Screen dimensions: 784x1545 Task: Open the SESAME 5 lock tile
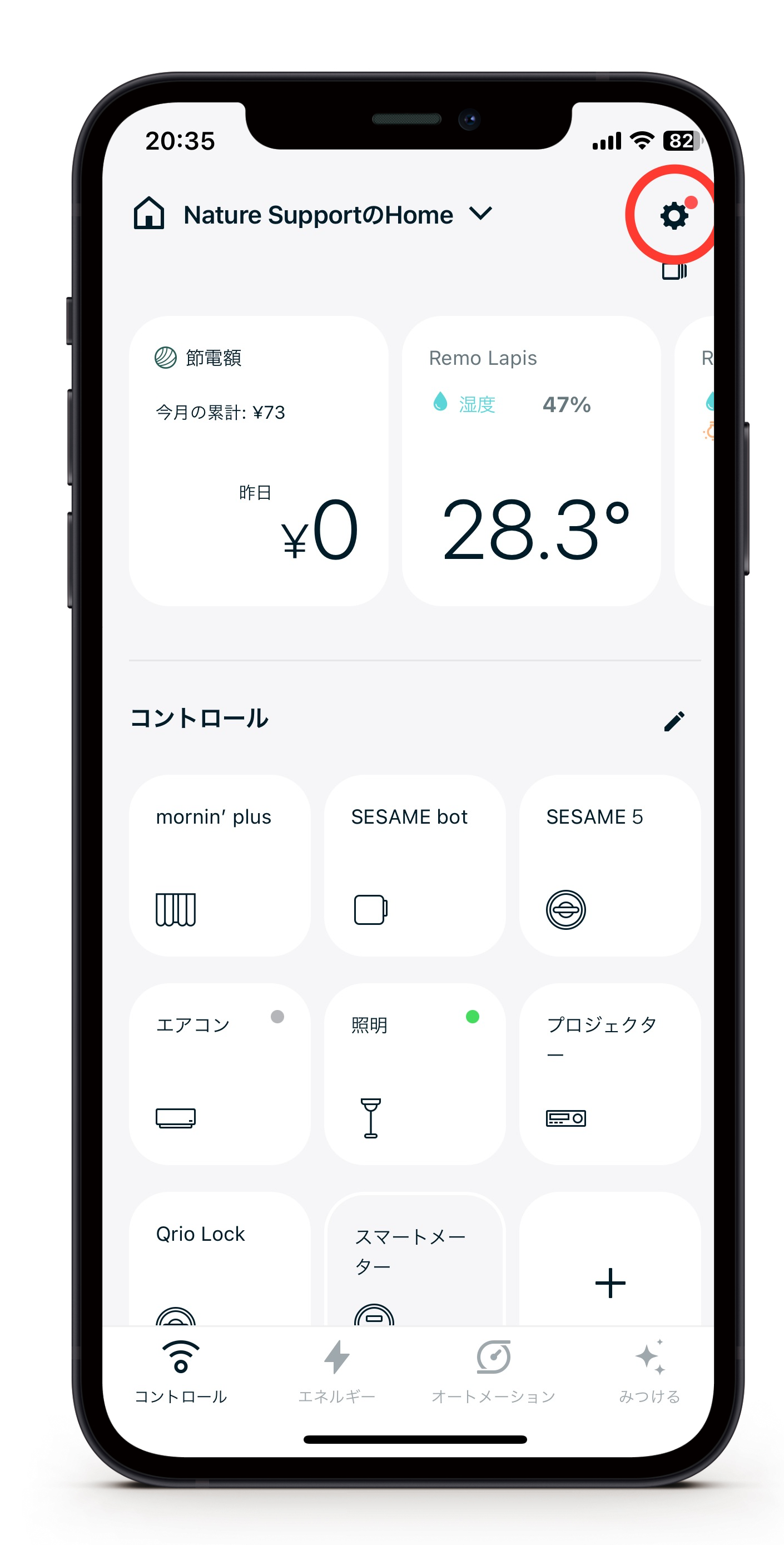pos(609,865)
